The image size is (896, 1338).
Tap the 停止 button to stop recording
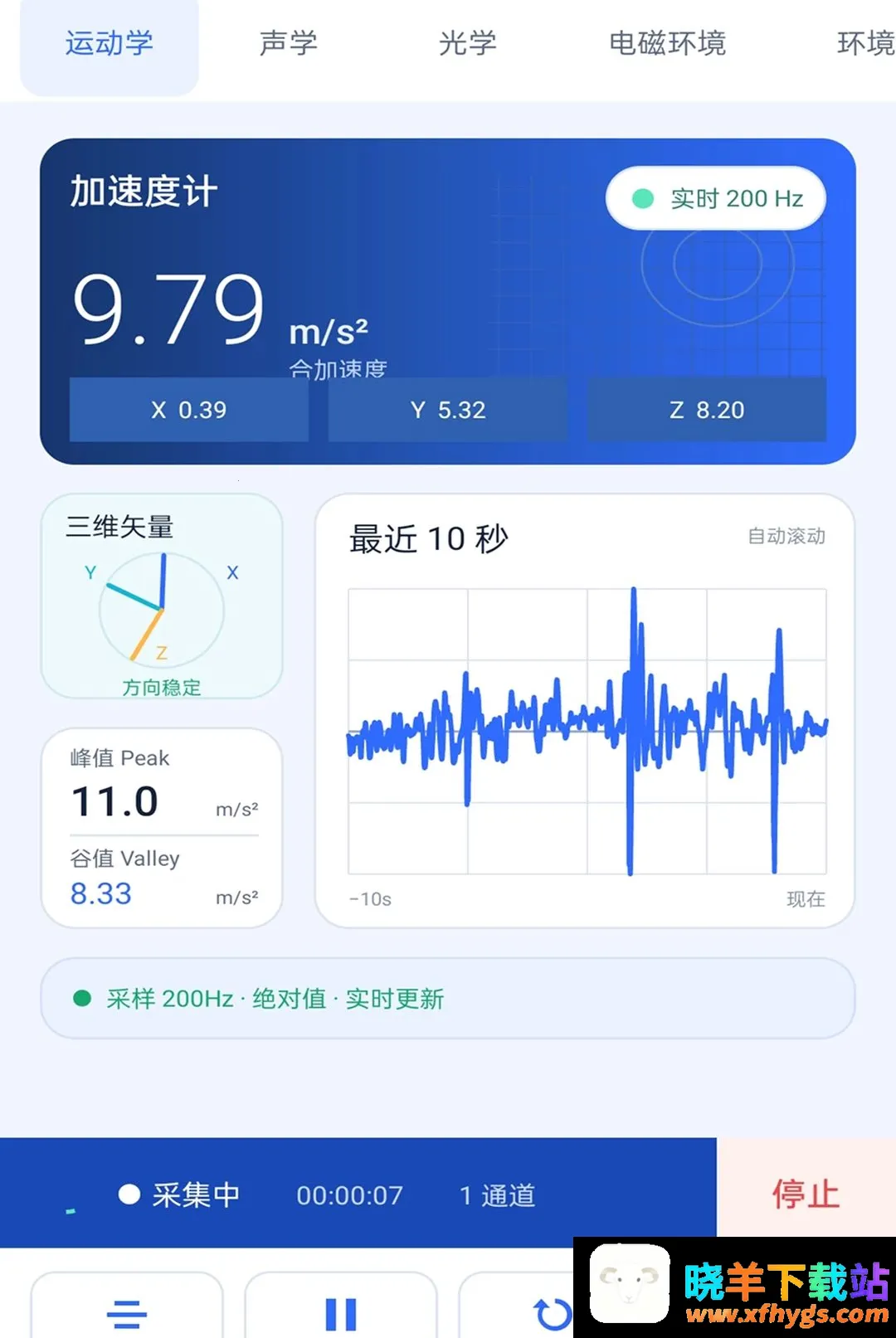click(806, 1194)
